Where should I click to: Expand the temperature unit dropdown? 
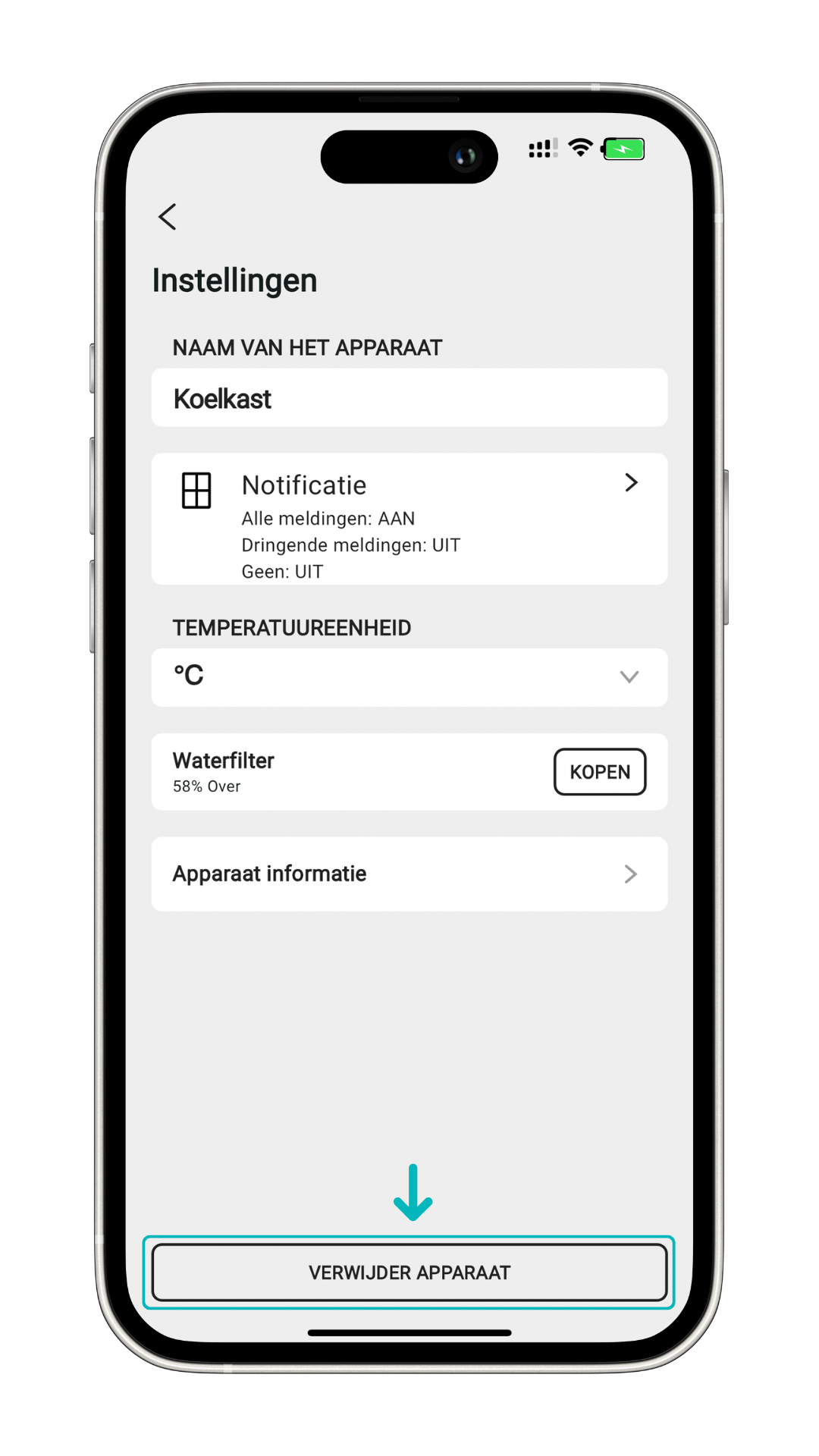tap(409, 677)
